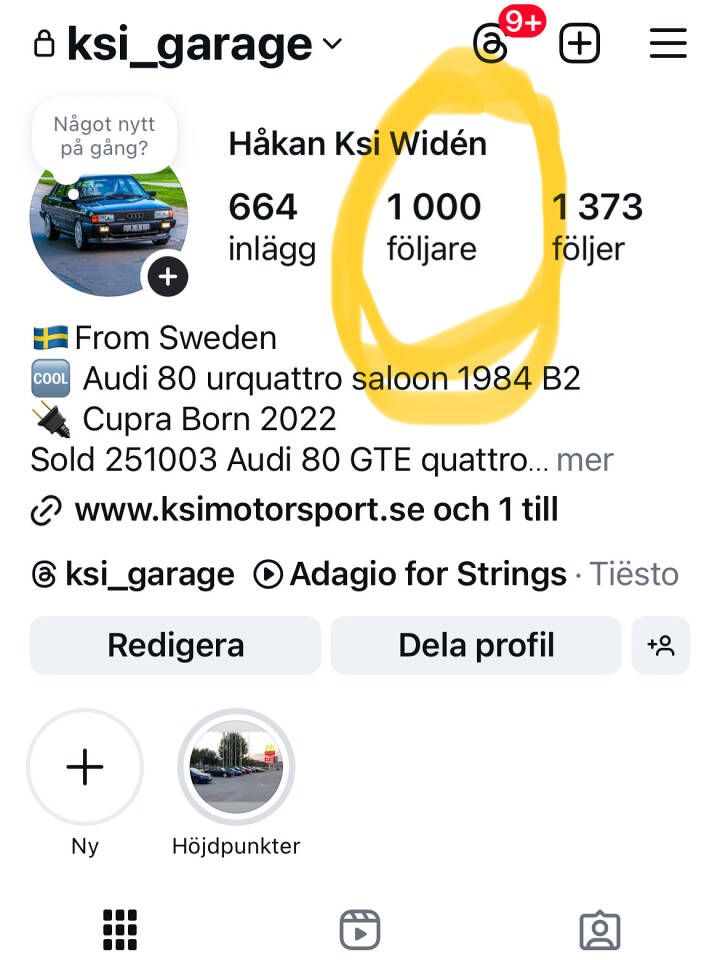
Task: Open the 1 000 följare list
Action: [x=434, y=226]
